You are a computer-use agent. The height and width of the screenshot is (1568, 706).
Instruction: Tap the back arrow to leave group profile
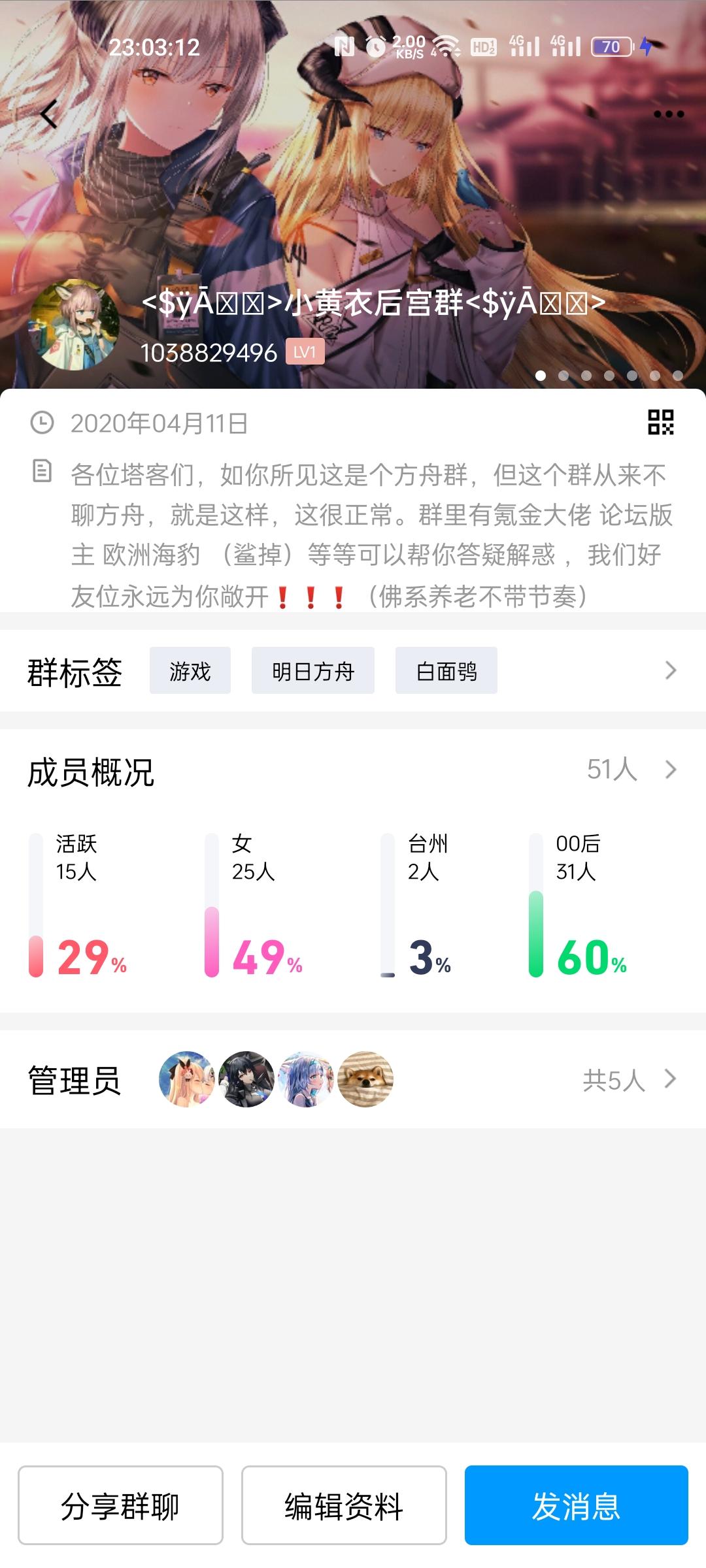point(47,114)
